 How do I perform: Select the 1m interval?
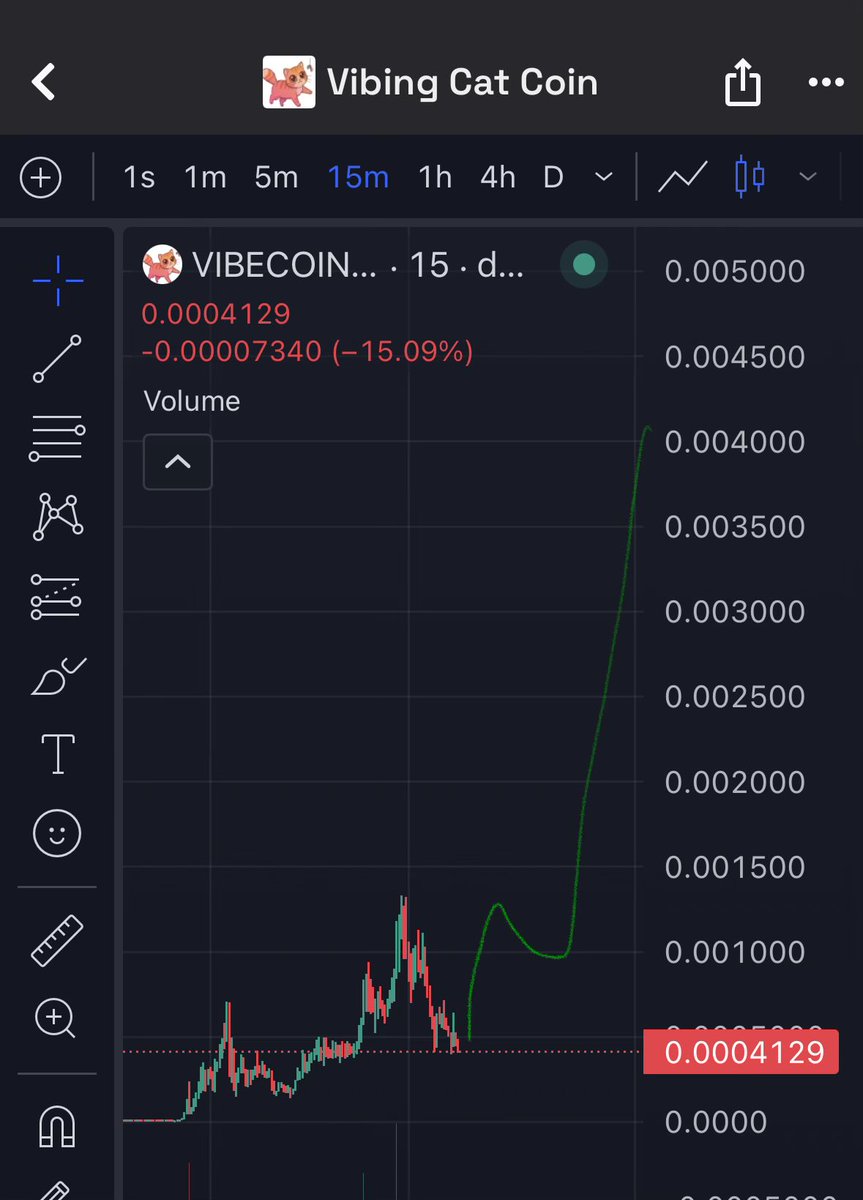tap(205, 178)
